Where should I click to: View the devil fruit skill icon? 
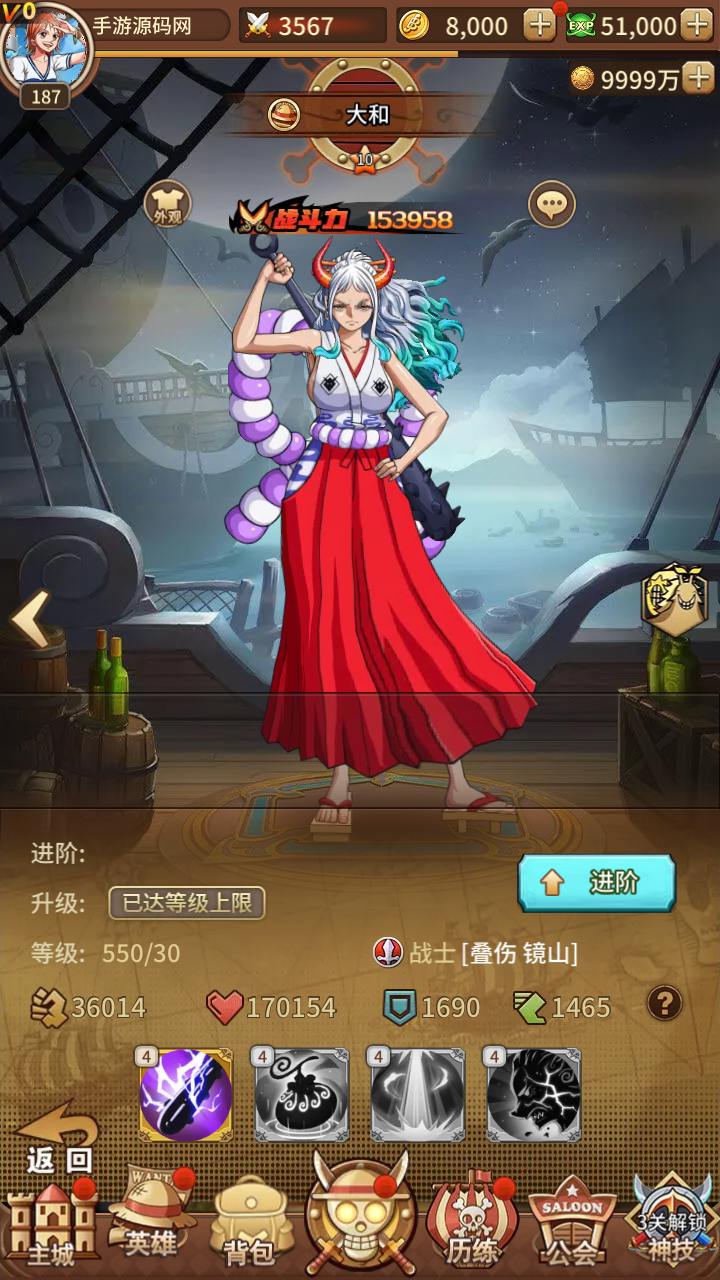coord(301,1096)
